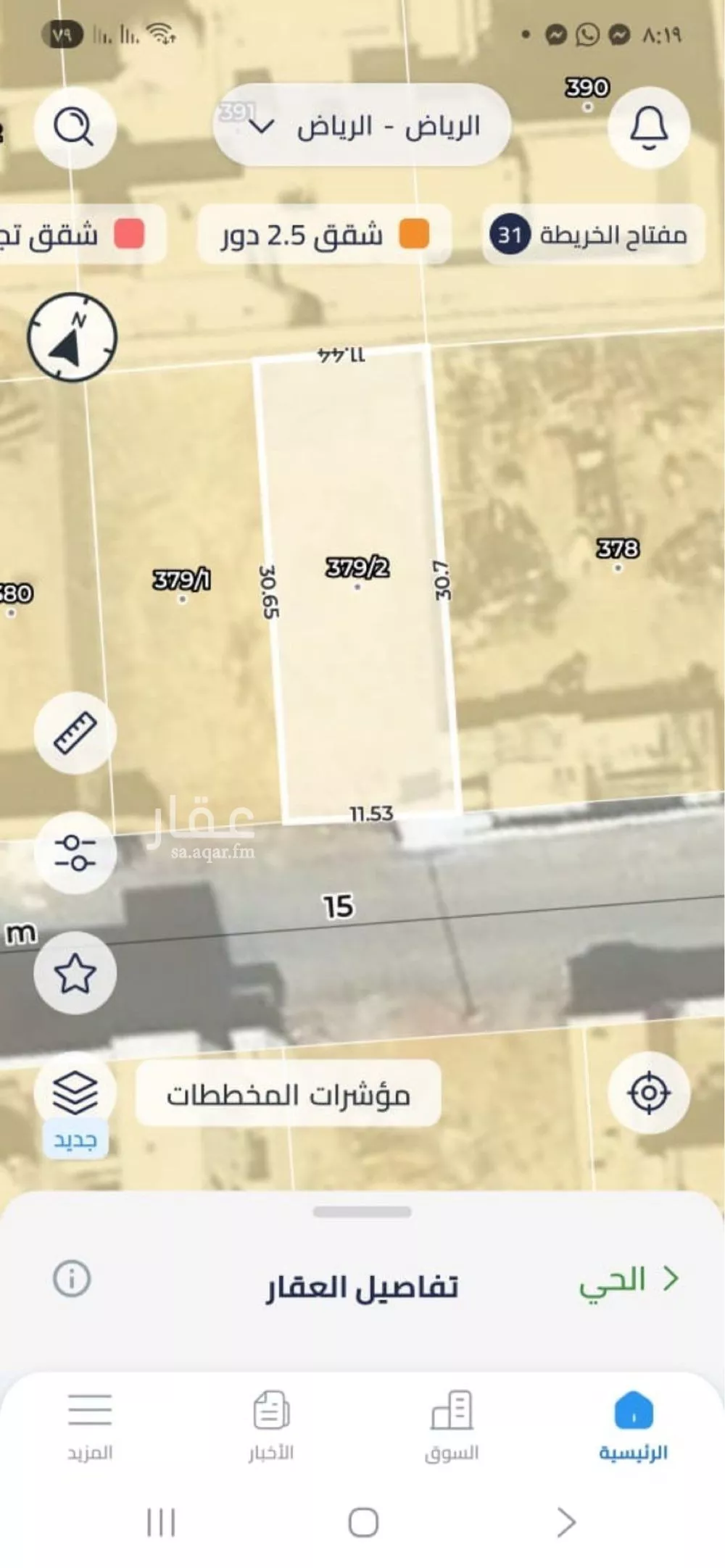Center map with the location crosshair icon

pos(650,1094)
